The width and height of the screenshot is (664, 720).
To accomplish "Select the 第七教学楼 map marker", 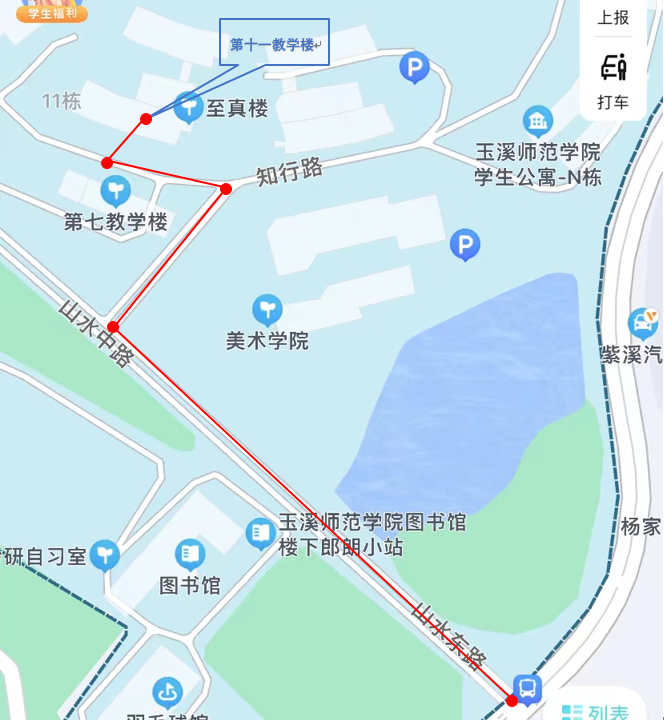I will pyautogui.click(x=116, y=189).
